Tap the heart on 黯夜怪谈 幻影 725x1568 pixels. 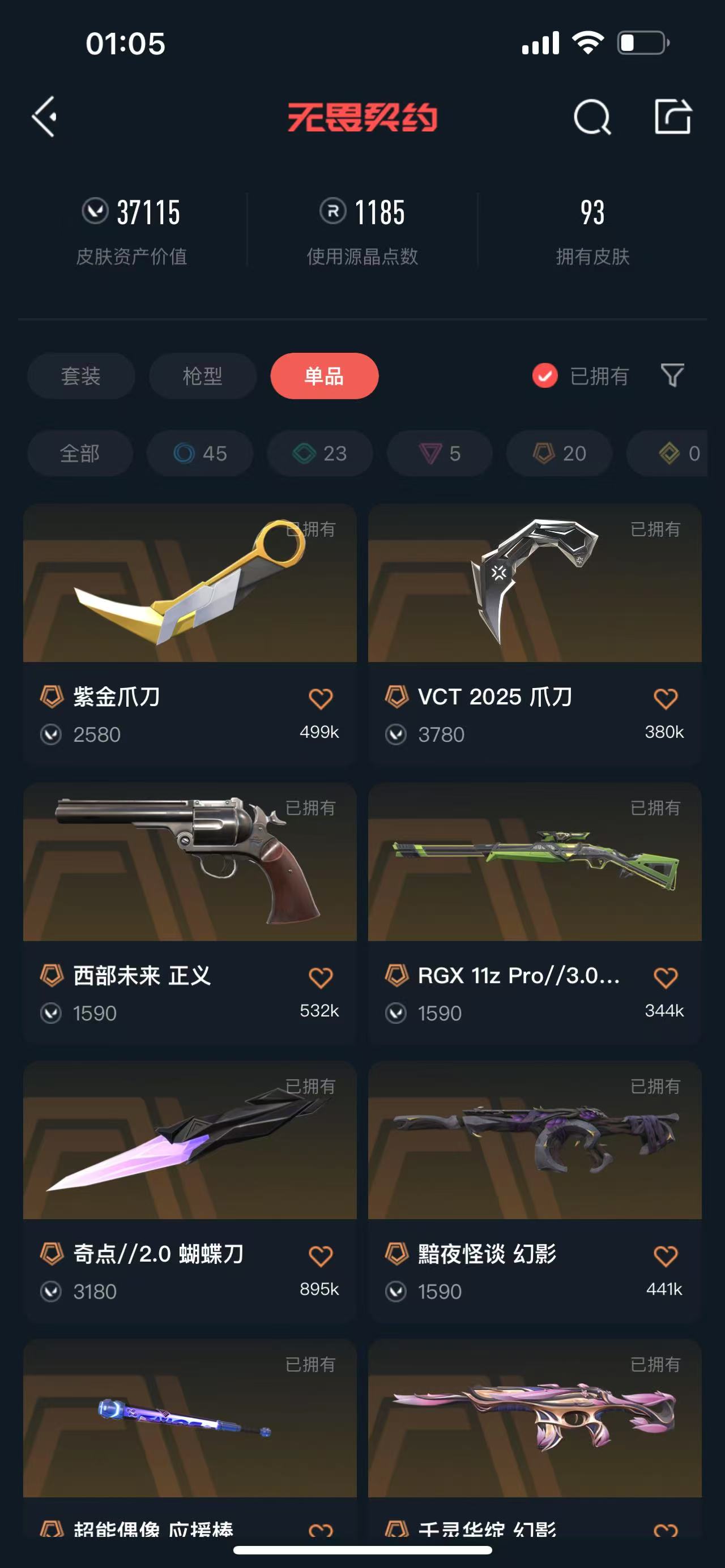coord(666,1257)
